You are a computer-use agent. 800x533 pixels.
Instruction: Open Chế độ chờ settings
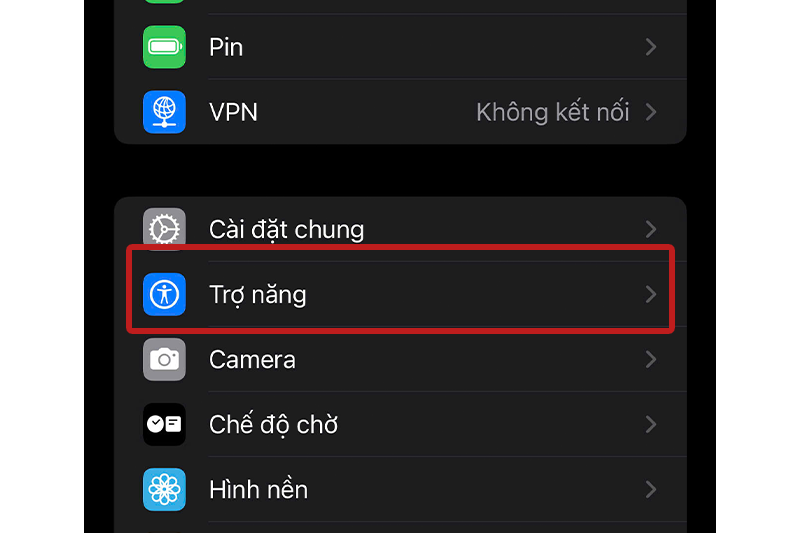point(400,424)
